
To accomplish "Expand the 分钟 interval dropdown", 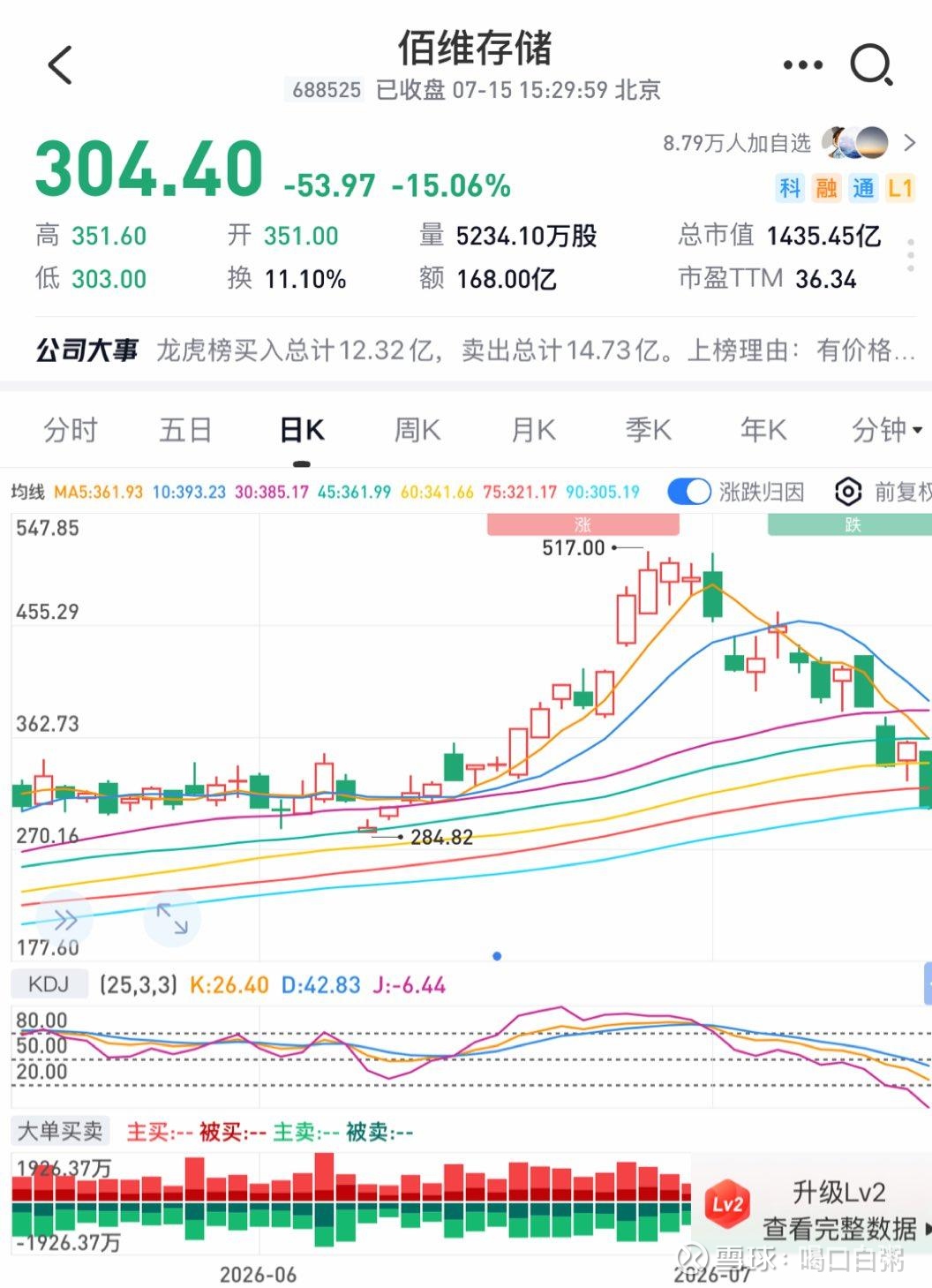I will point(887,430).
